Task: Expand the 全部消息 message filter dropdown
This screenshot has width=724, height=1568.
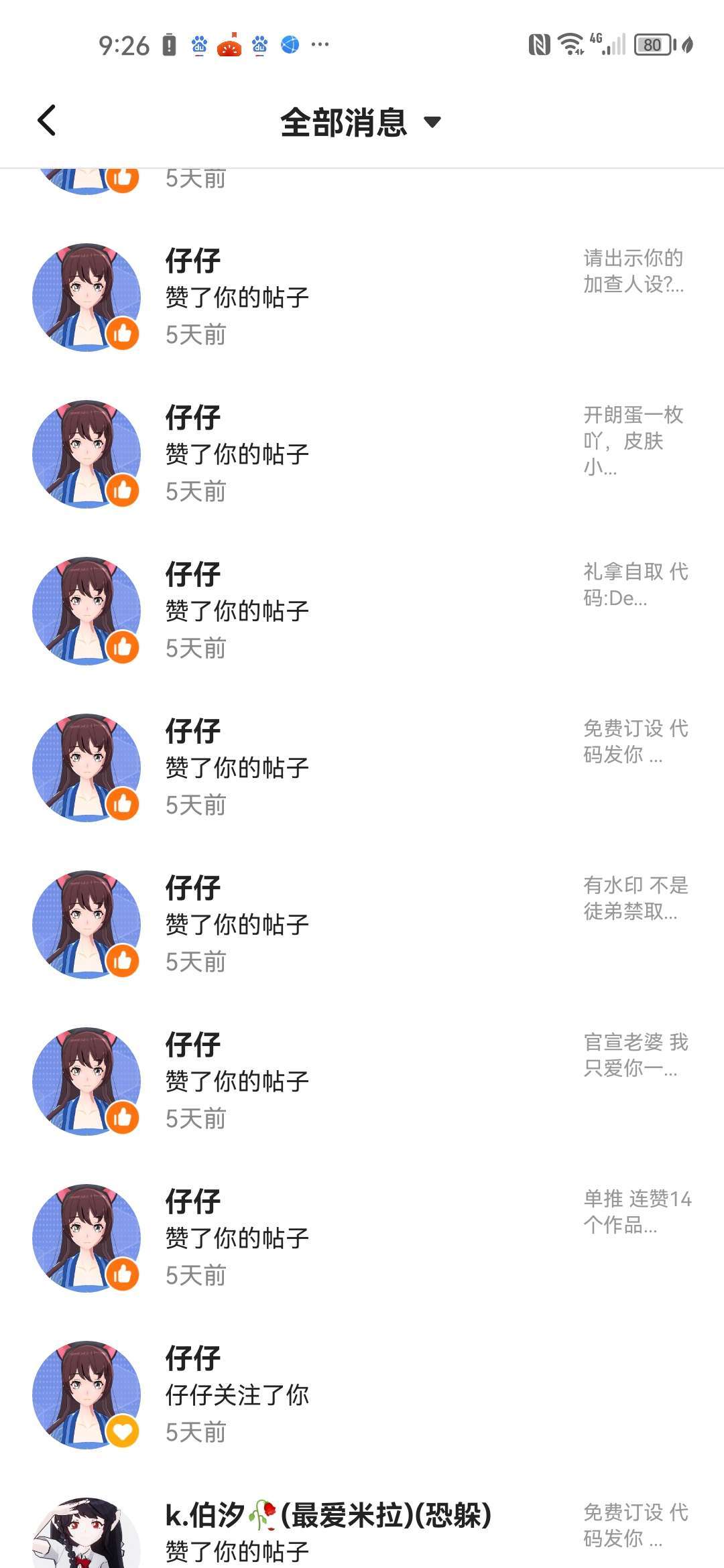Action: tap(361, 122)
